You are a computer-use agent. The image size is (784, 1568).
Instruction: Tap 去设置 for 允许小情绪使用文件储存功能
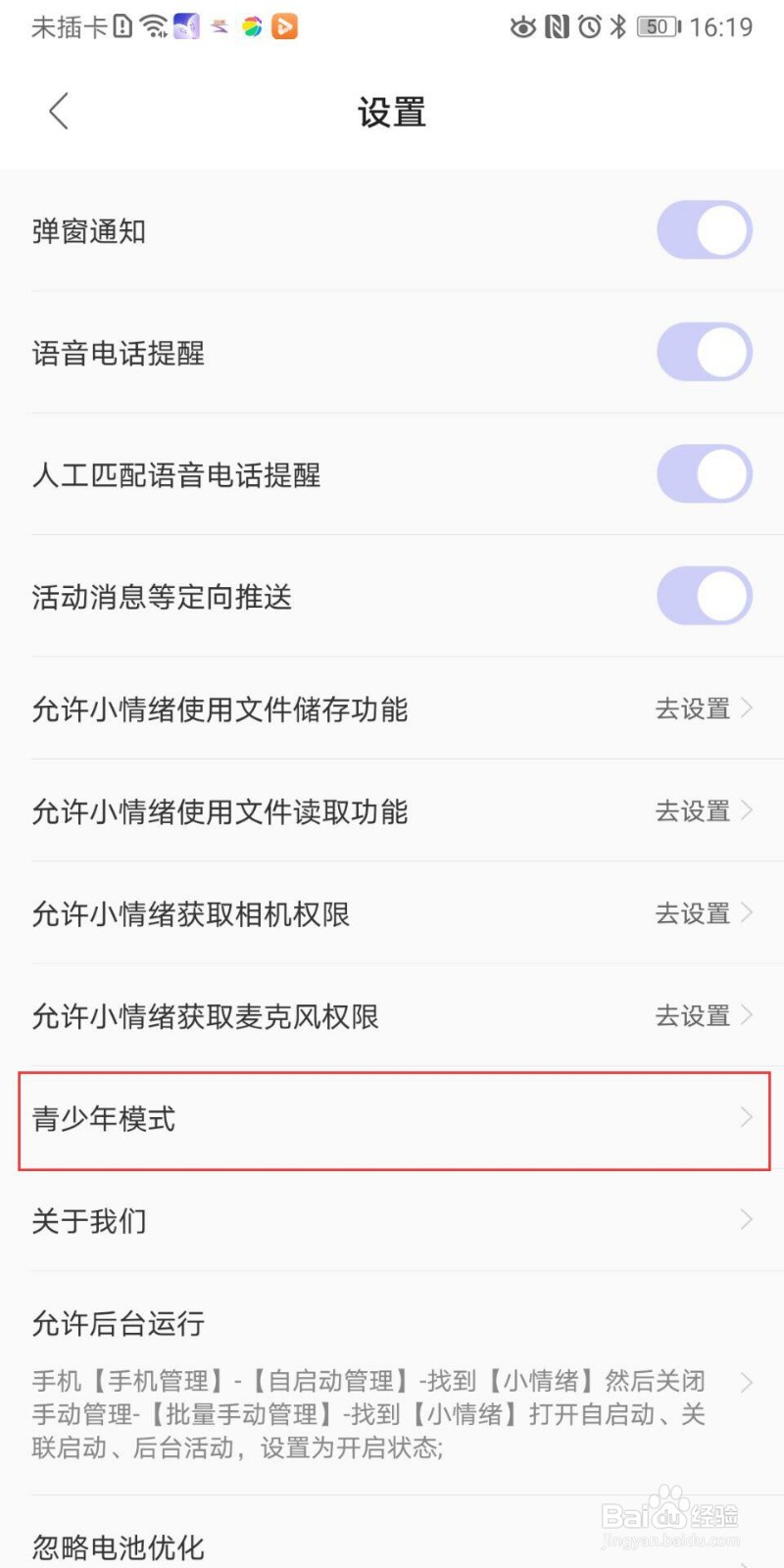point(693,709)
